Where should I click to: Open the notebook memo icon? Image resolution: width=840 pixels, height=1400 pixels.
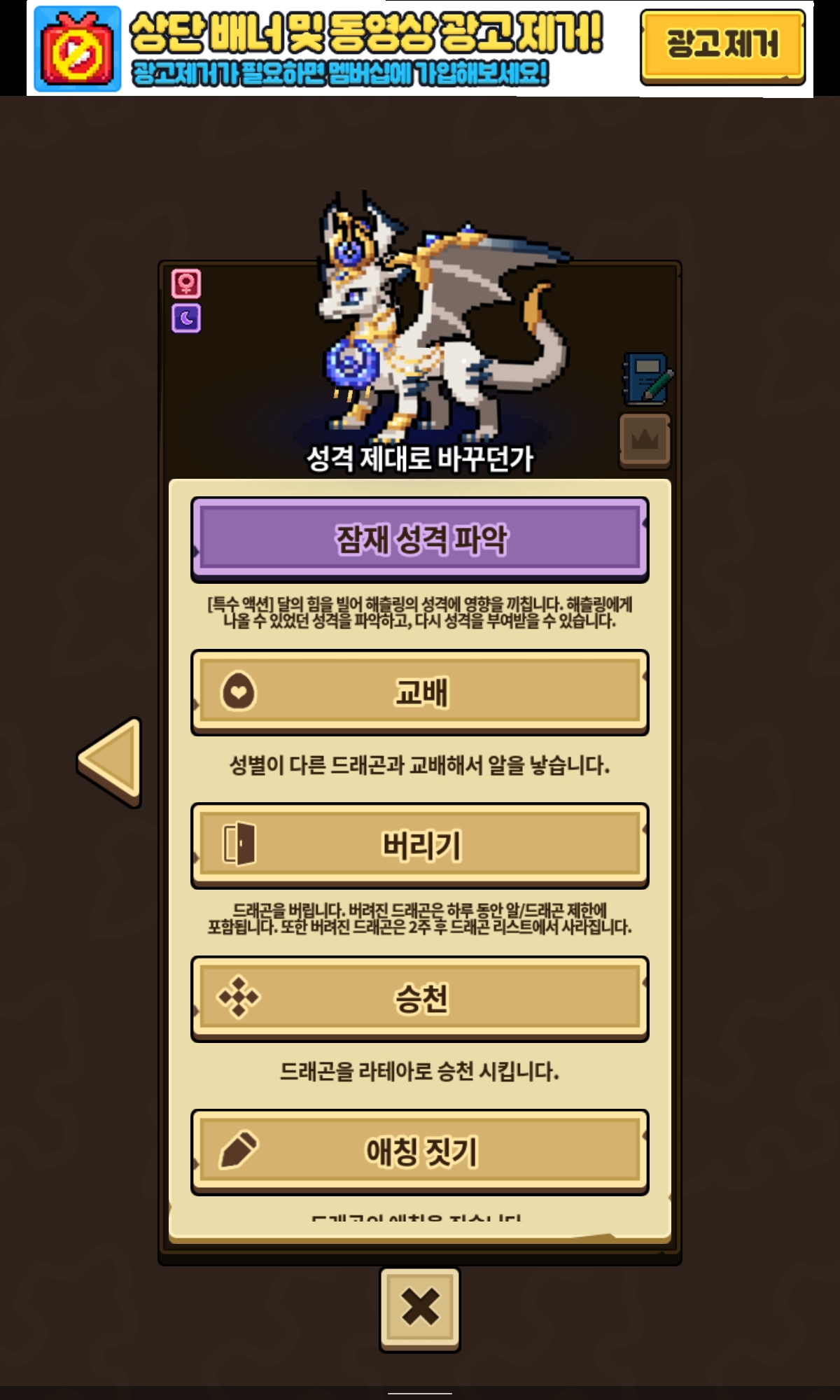pyautogui.click(x=647, y=379)
